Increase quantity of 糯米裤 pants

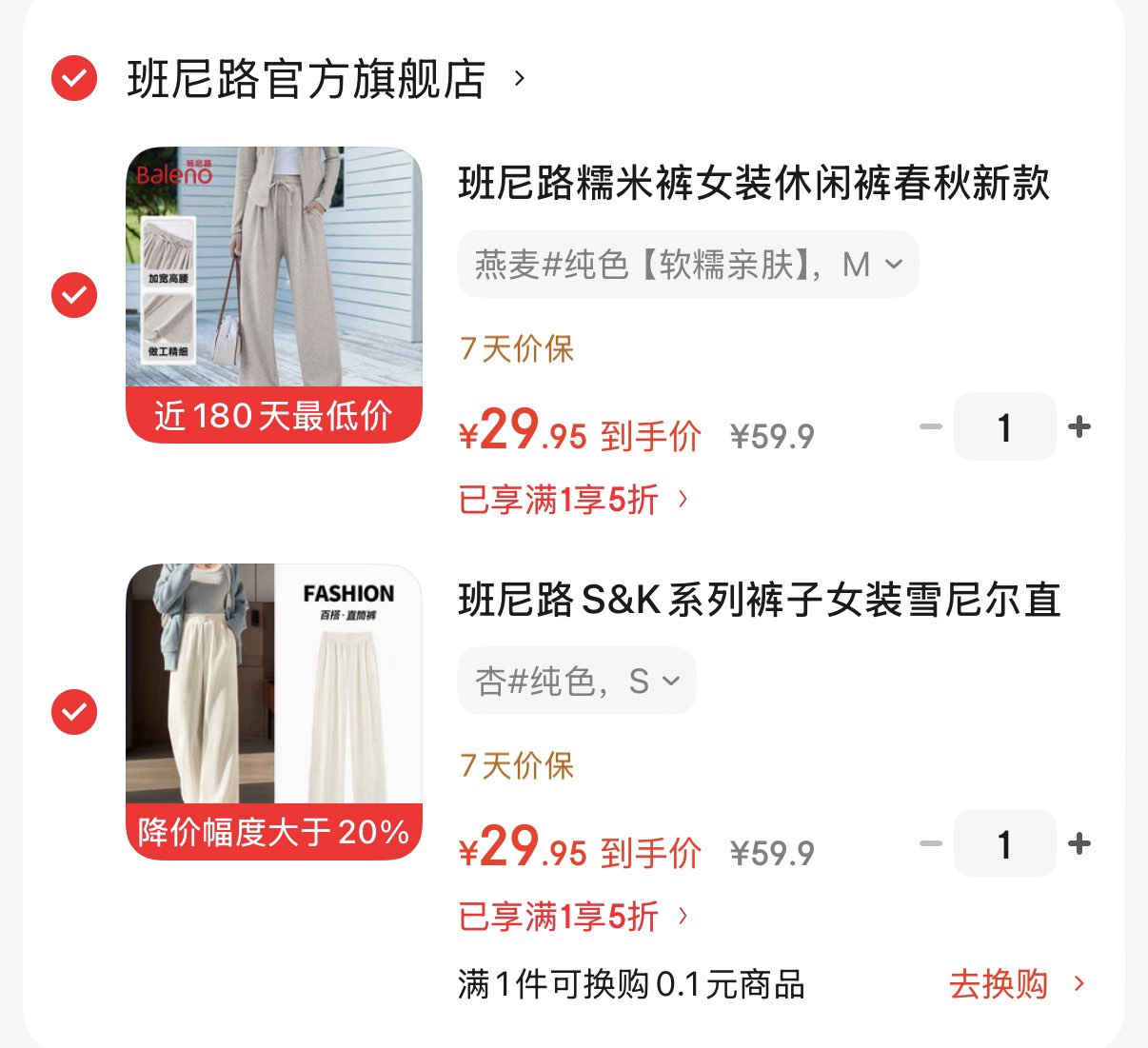(1079, 427)
